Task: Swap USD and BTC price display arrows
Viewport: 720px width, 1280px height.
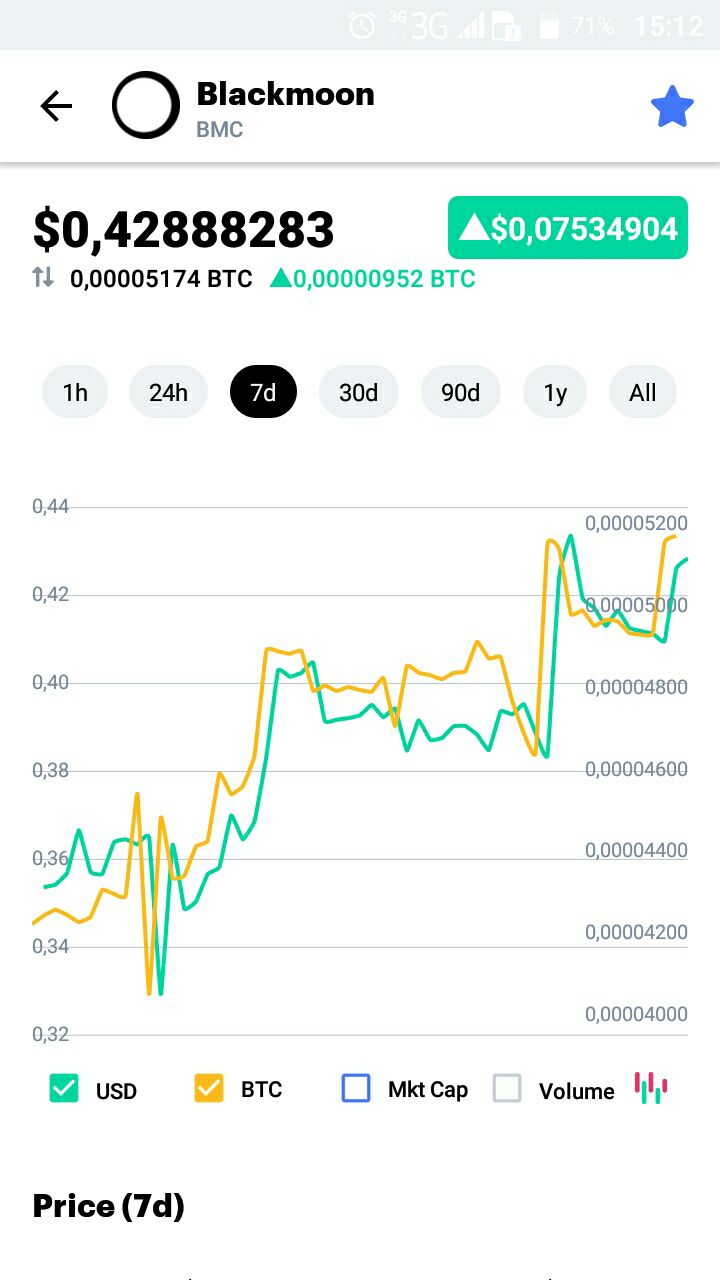Action: pyautogui.click(x=43, y=277)
